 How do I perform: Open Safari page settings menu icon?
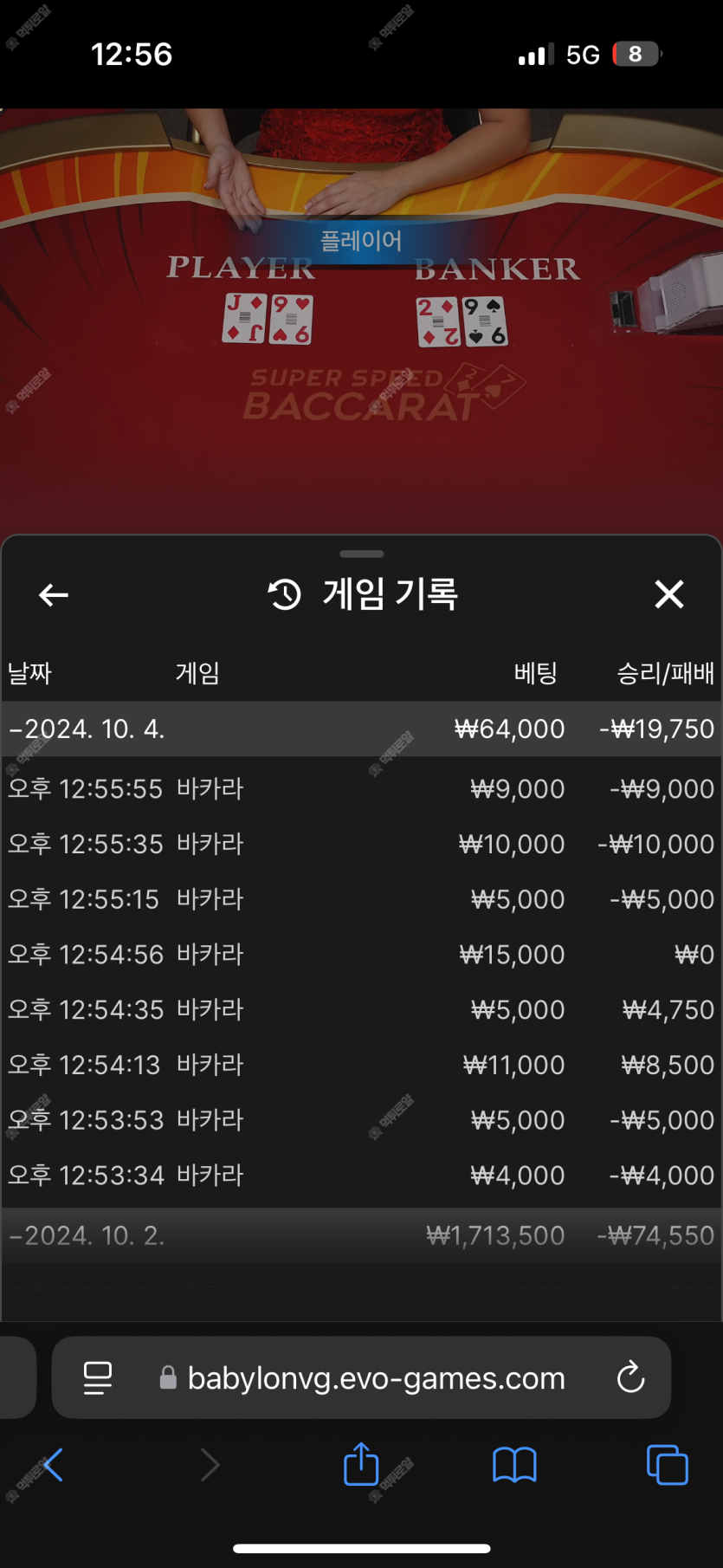point(98,1377)
